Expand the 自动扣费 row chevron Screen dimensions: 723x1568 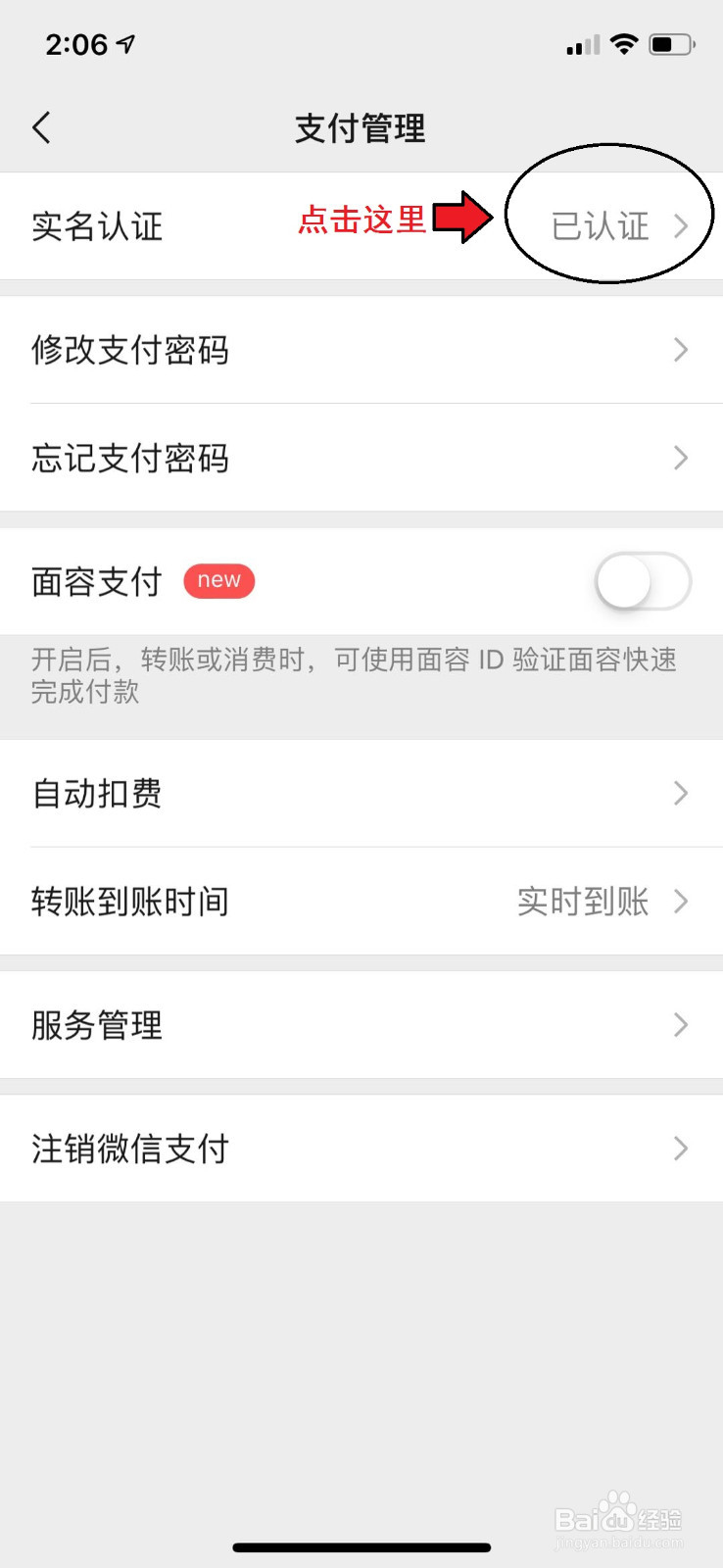pos(681,793)
